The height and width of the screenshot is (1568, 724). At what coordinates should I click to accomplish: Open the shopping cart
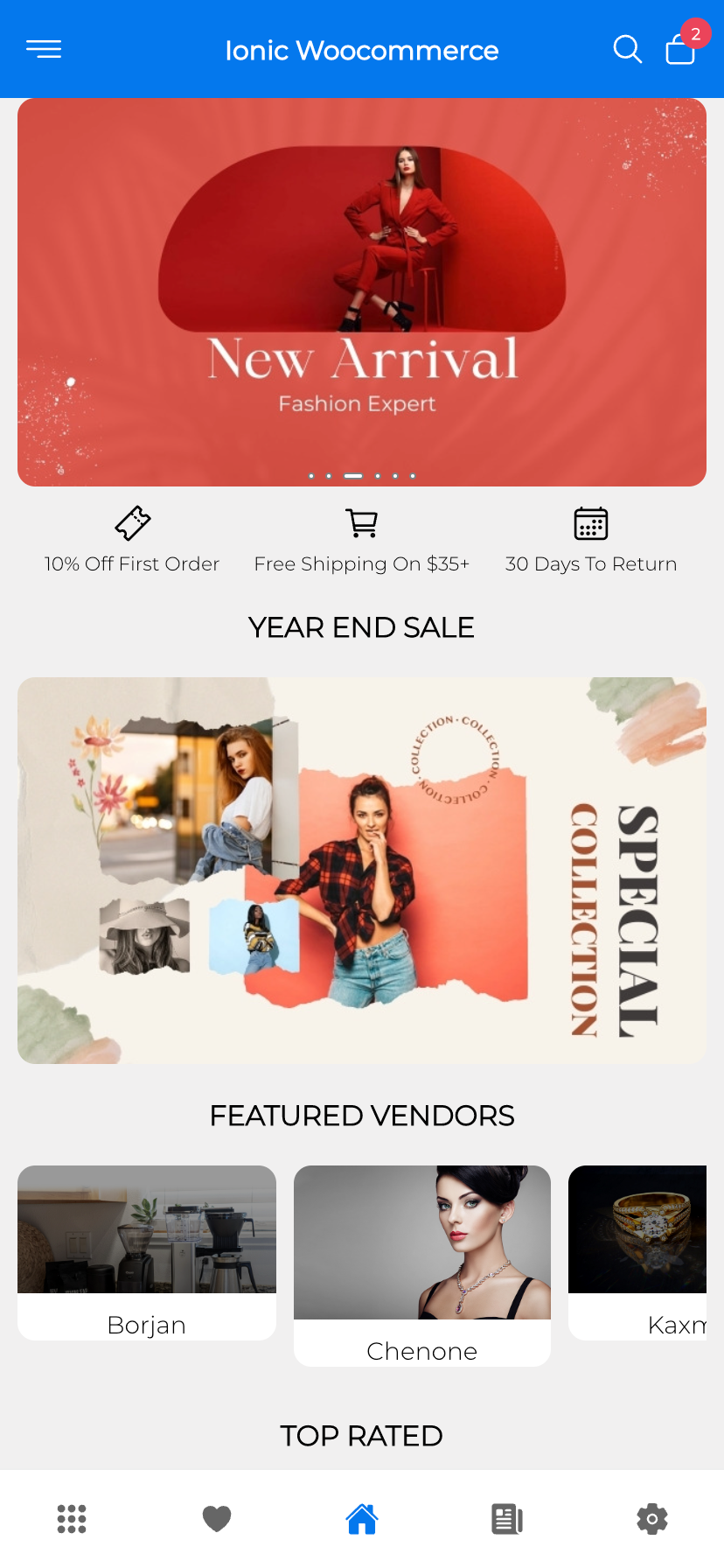click(680, 49)
